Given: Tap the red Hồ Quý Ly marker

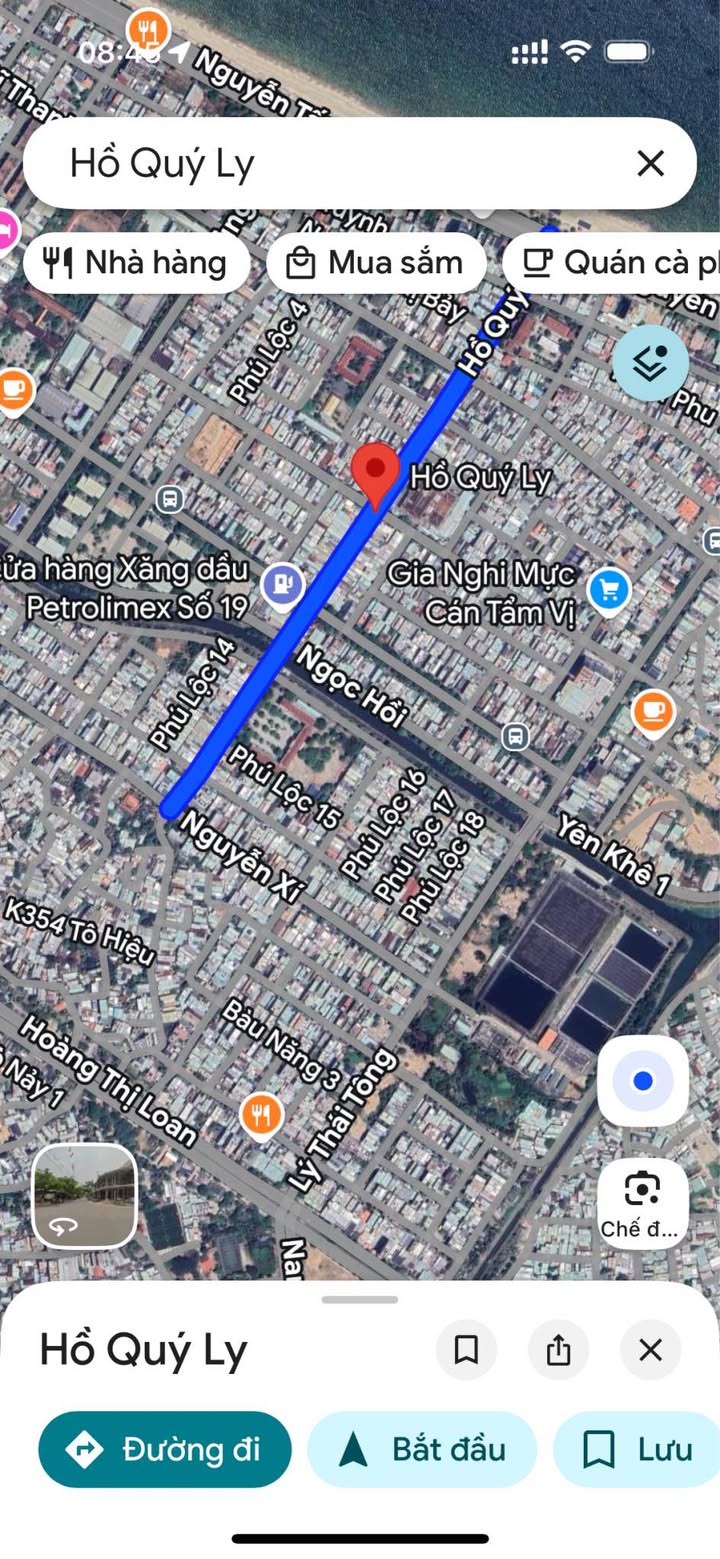Looking at the screenshot, I should pos(376,474).
